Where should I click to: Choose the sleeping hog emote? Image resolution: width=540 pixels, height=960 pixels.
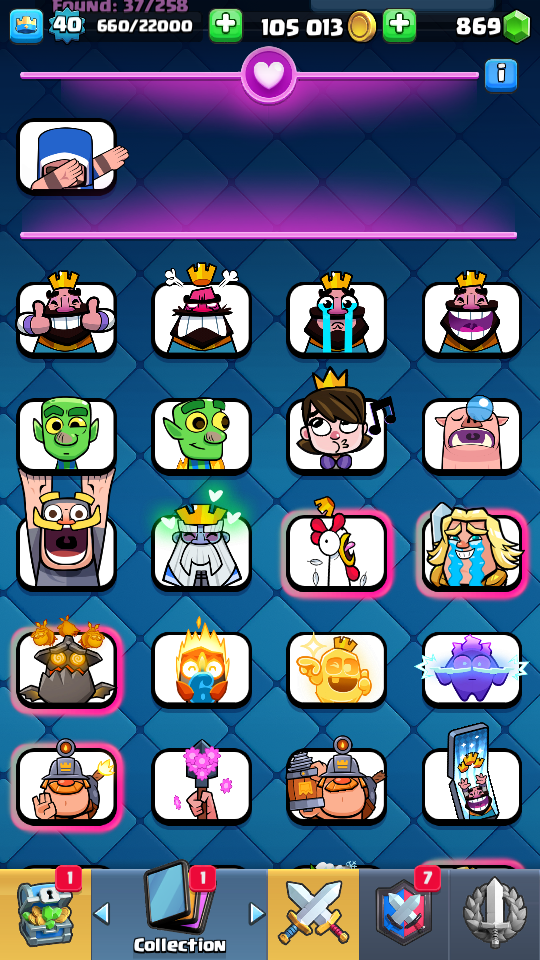471,435
